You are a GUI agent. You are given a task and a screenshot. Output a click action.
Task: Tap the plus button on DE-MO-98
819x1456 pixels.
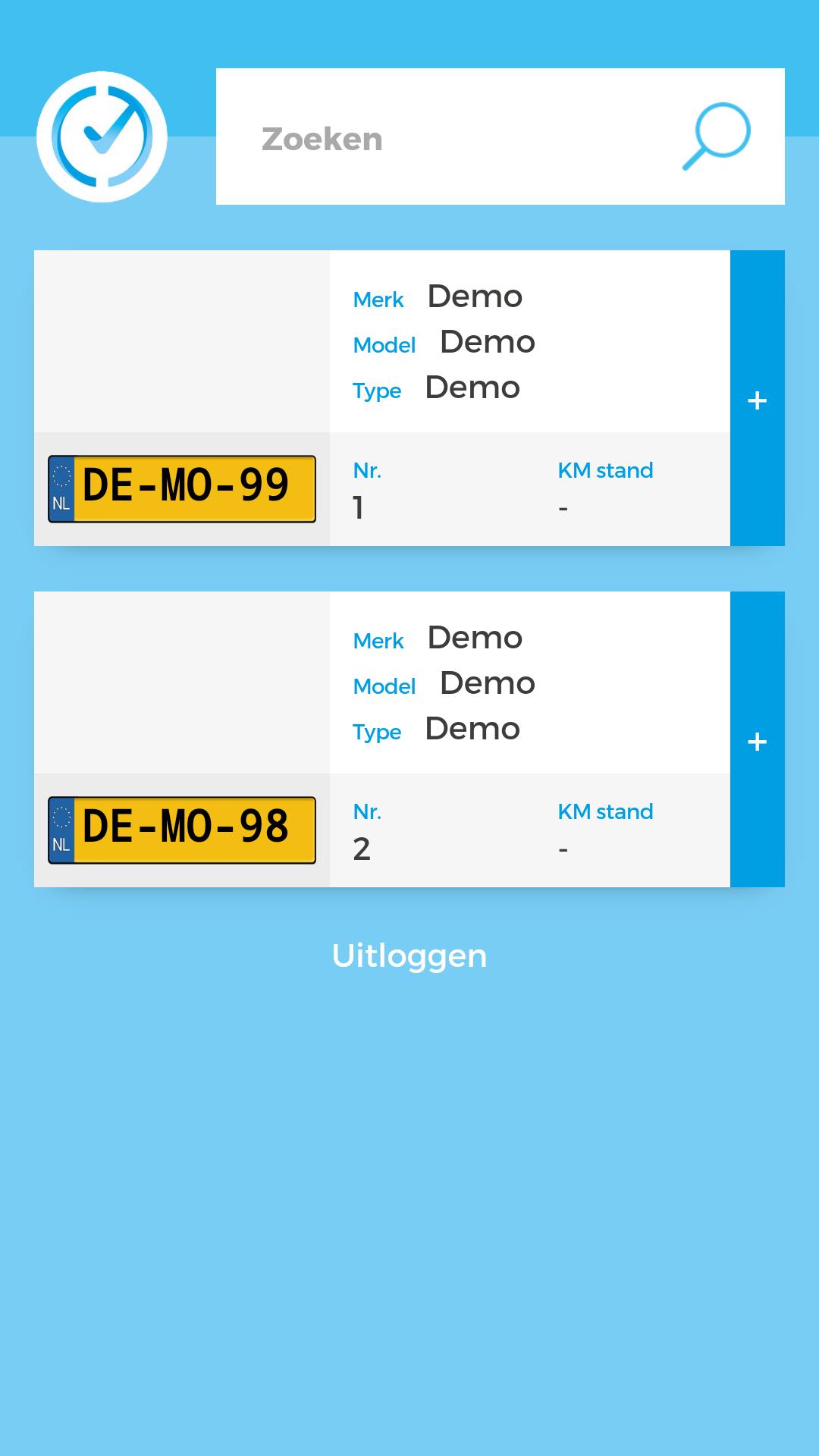pyautogui.click(x=757, y=741)
